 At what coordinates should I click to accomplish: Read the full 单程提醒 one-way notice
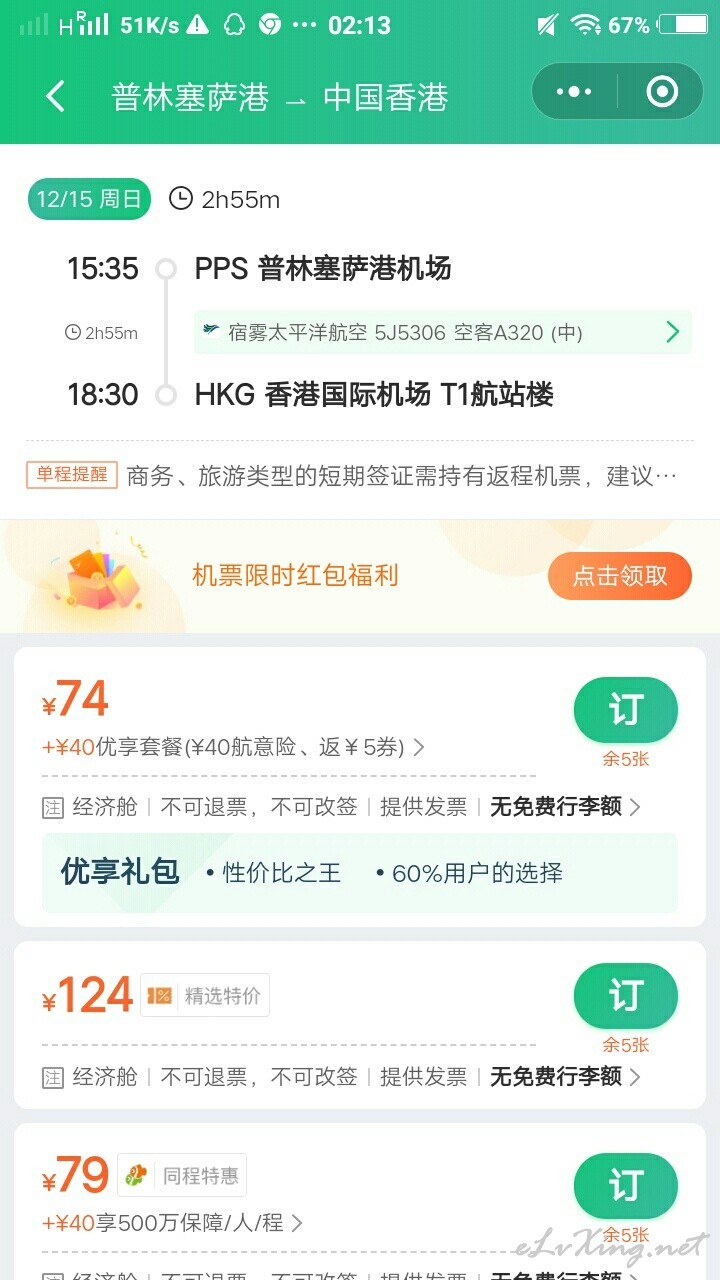360,476
